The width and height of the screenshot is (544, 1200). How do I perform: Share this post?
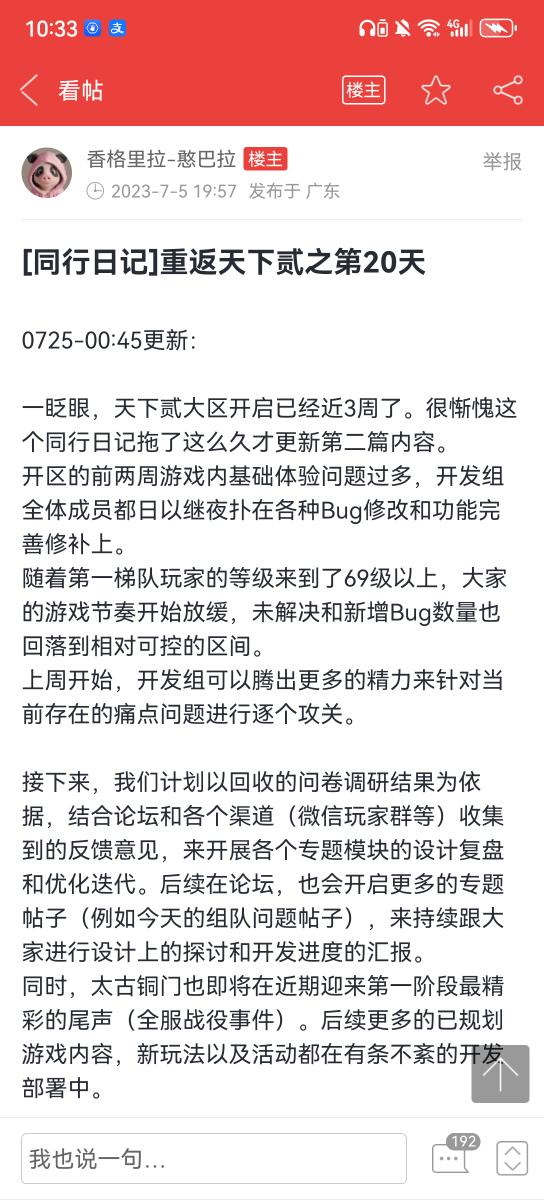tap(508, 90)
